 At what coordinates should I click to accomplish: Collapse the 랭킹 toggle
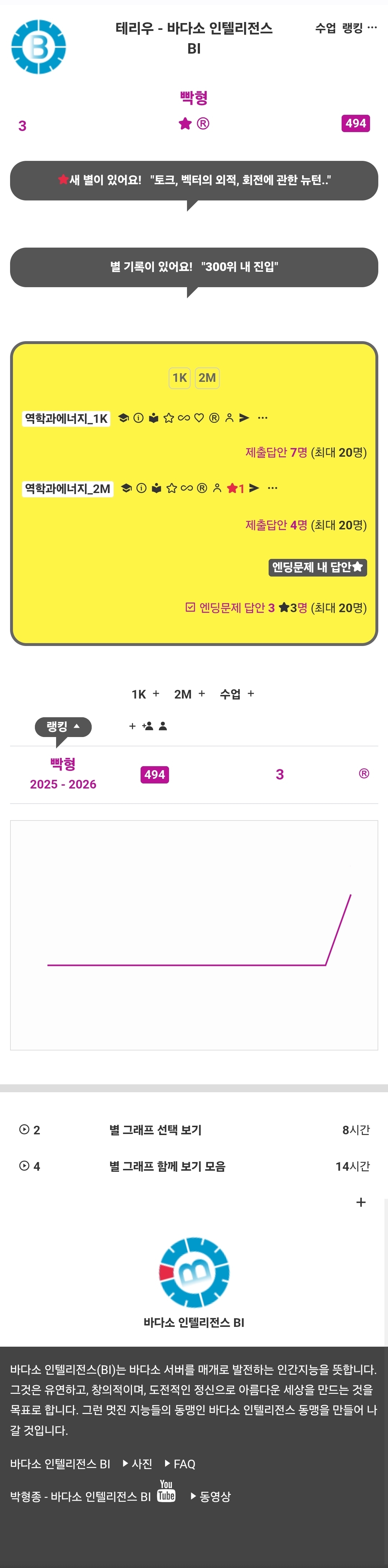coord(63,727)
